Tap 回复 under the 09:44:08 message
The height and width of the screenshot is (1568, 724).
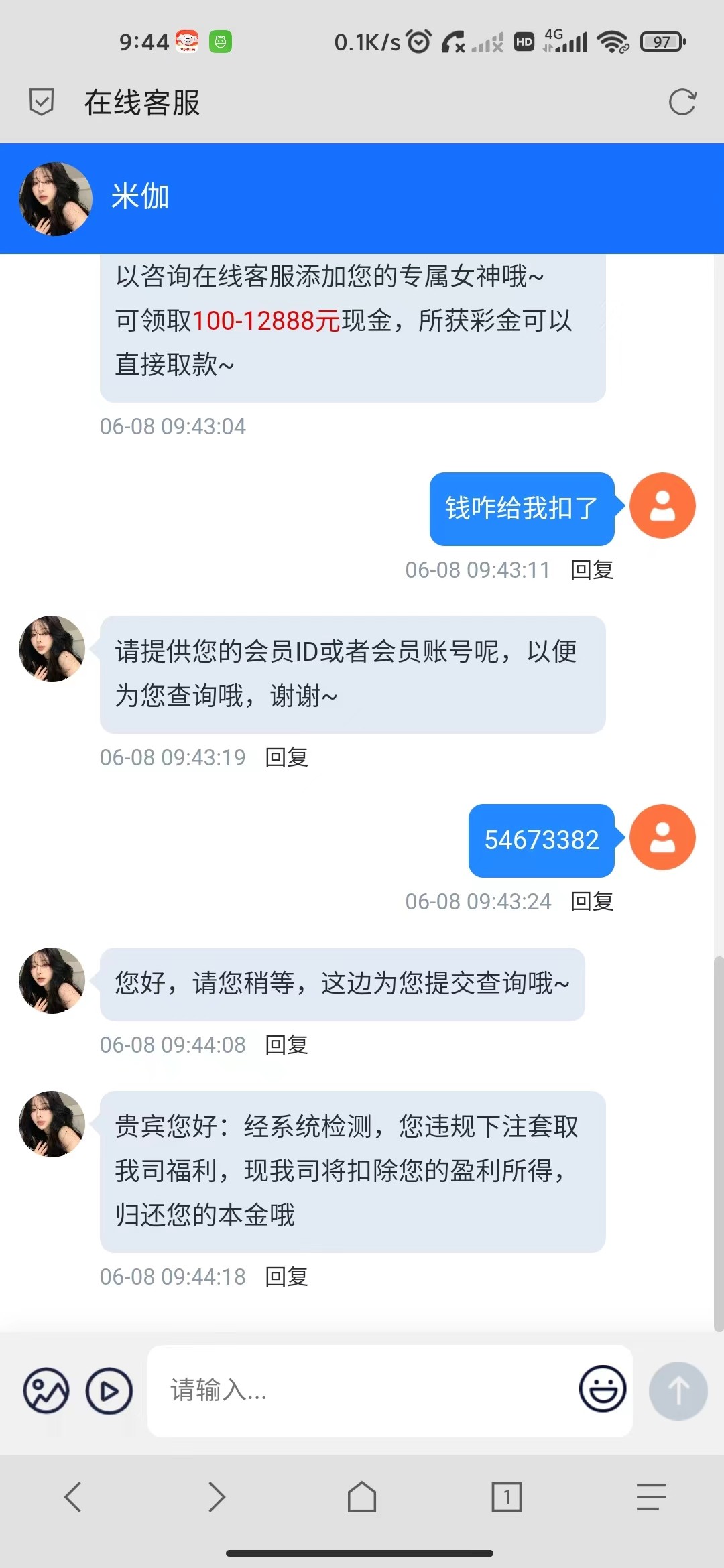[286, 1045]
